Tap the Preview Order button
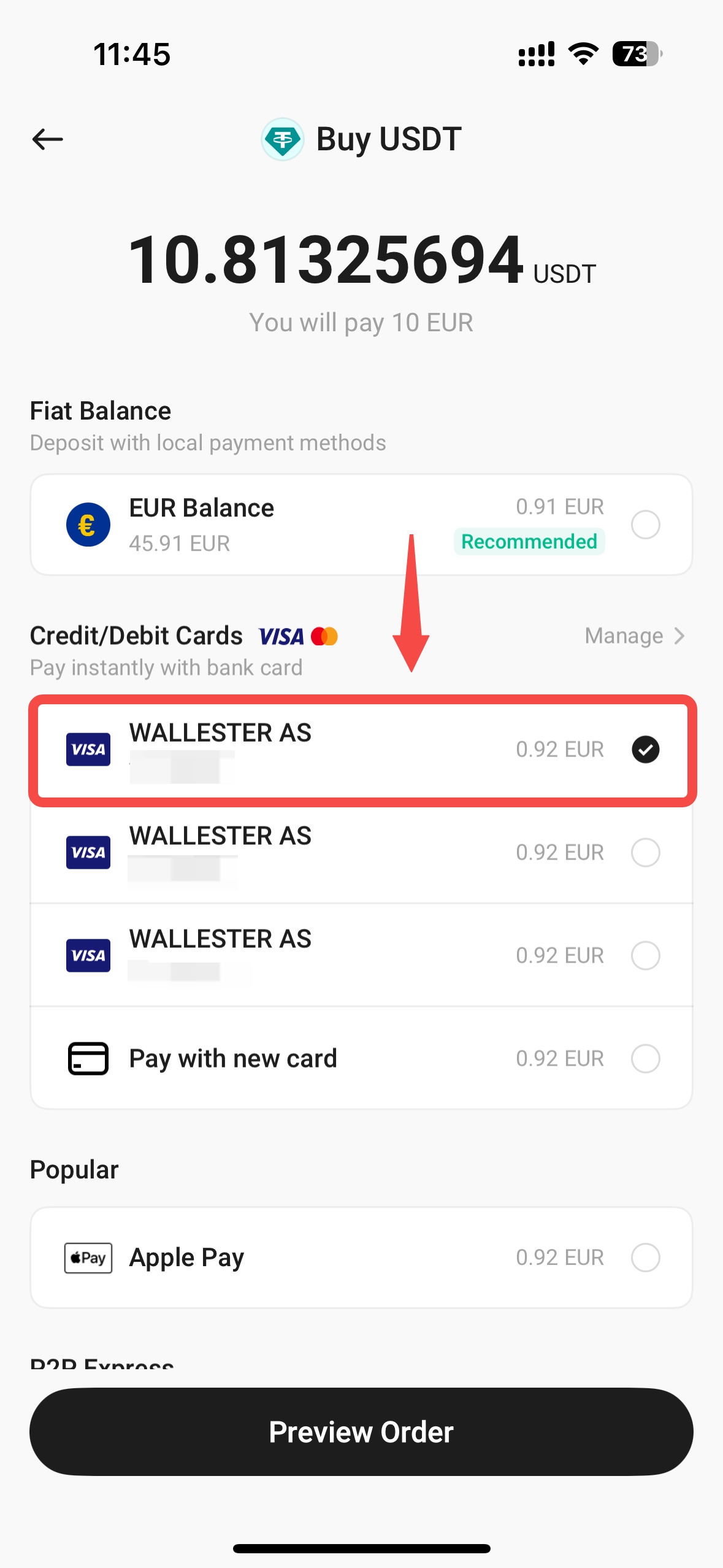 click(x=361, y=1432)
